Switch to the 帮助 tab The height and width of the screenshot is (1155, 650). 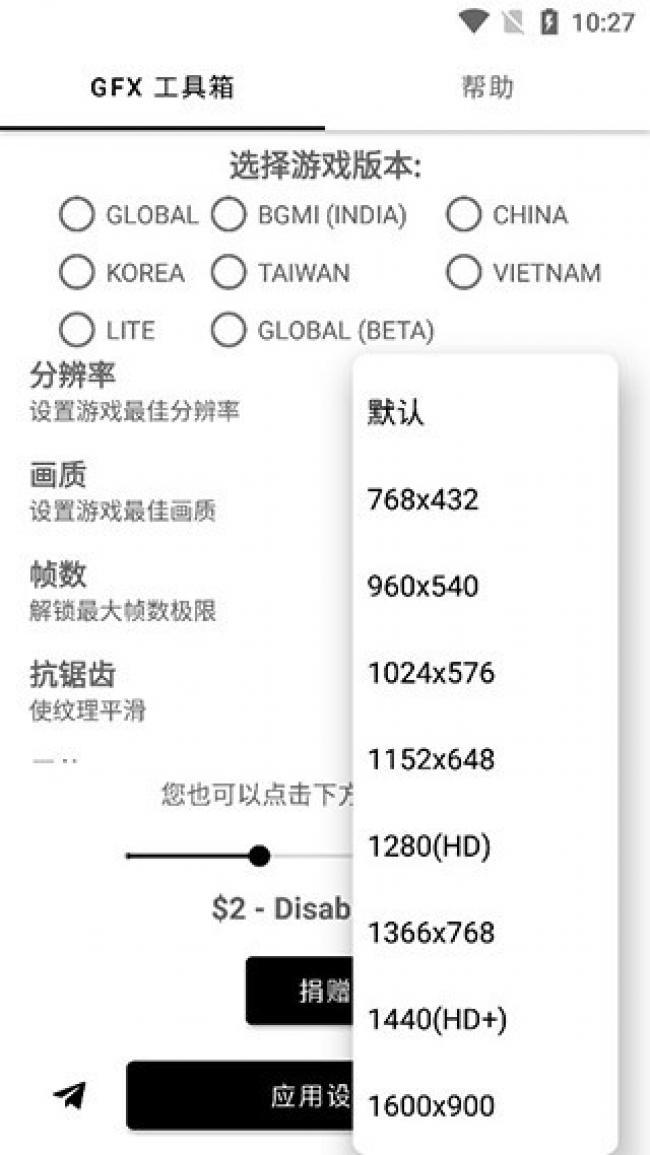point(487,87)
